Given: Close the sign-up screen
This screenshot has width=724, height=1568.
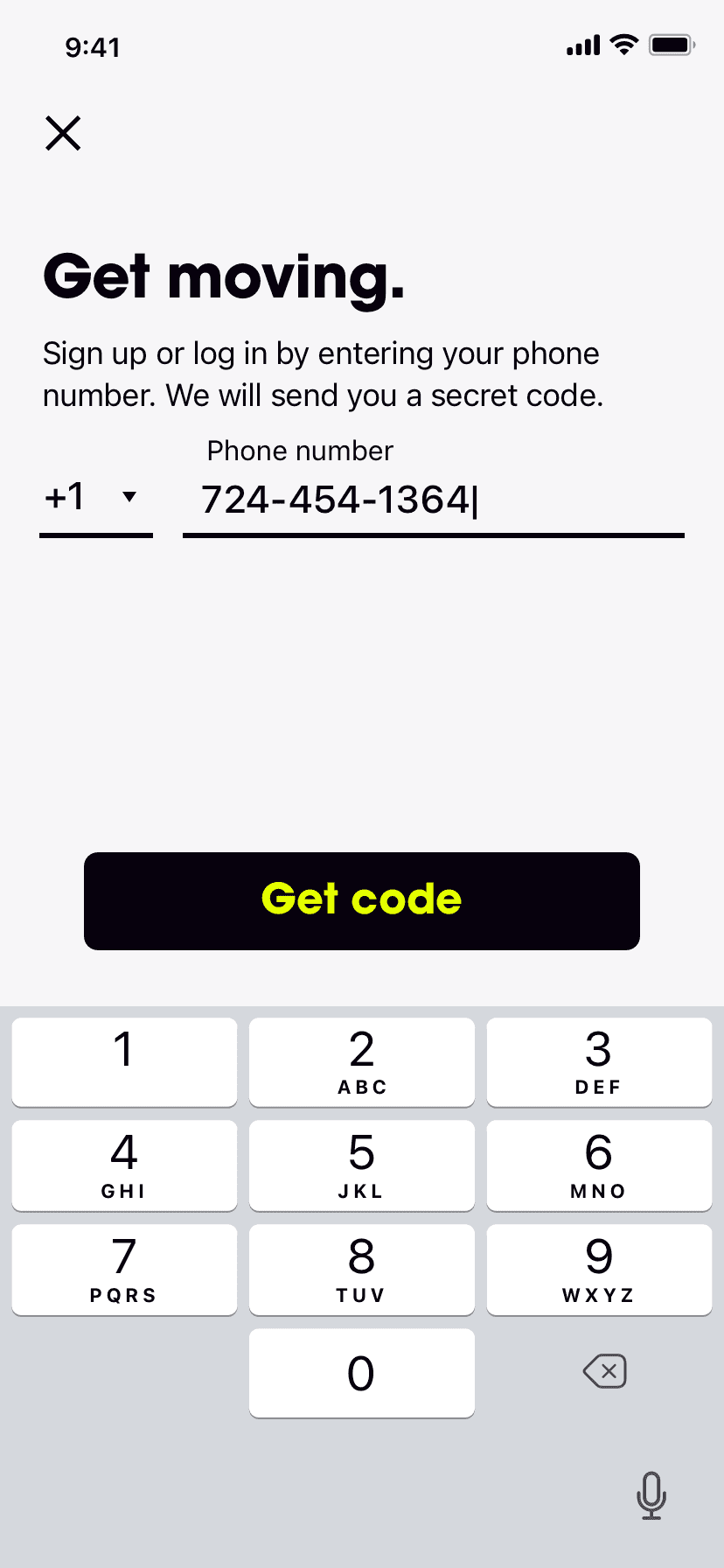Looking at the screenshot, I should [x=63, y=134].
